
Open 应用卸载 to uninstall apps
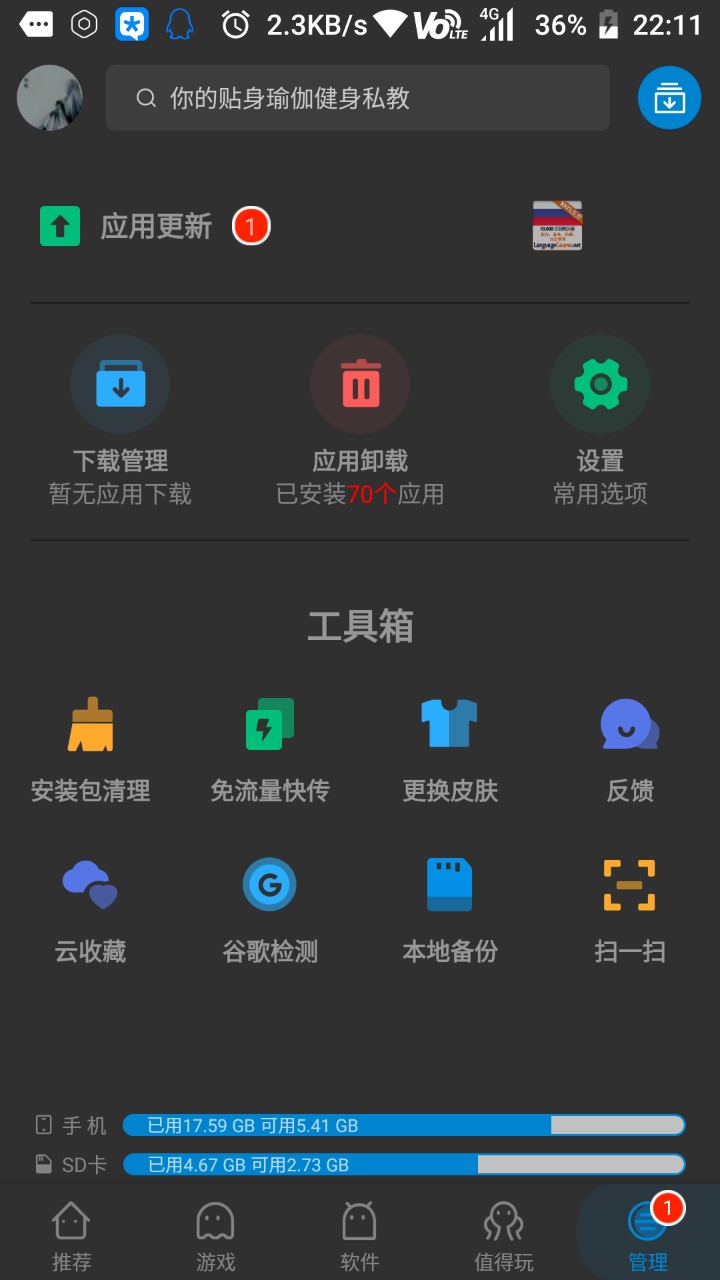pos(360,420)
